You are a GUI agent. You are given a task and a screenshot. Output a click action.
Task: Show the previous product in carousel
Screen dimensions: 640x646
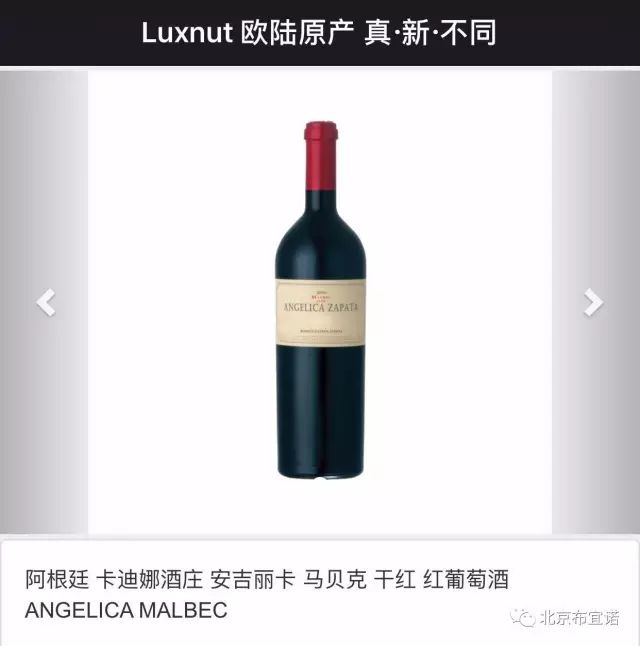tap(45, 302)
